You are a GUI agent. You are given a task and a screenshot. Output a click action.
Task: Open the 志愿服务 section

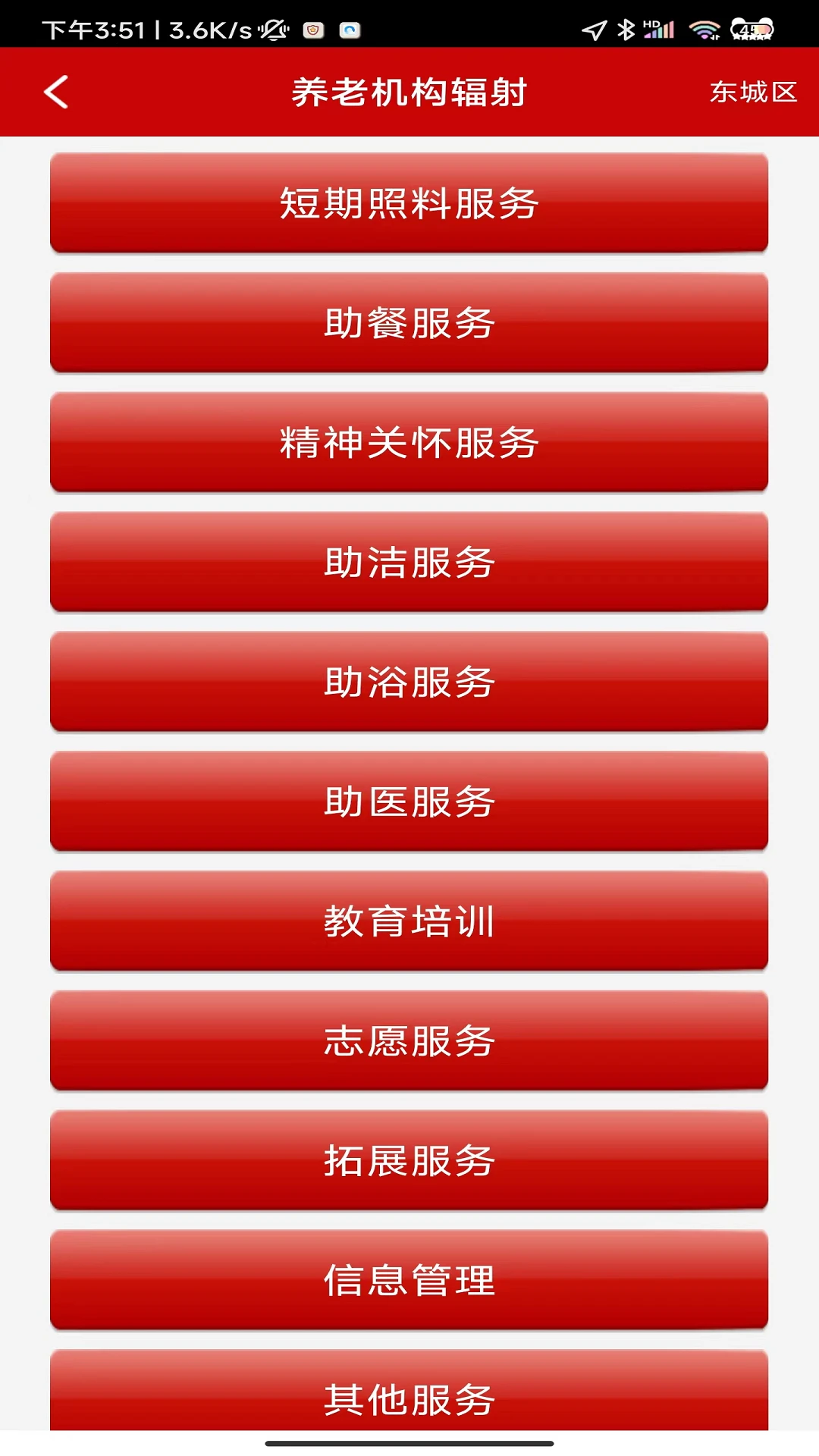point(409,1040)
